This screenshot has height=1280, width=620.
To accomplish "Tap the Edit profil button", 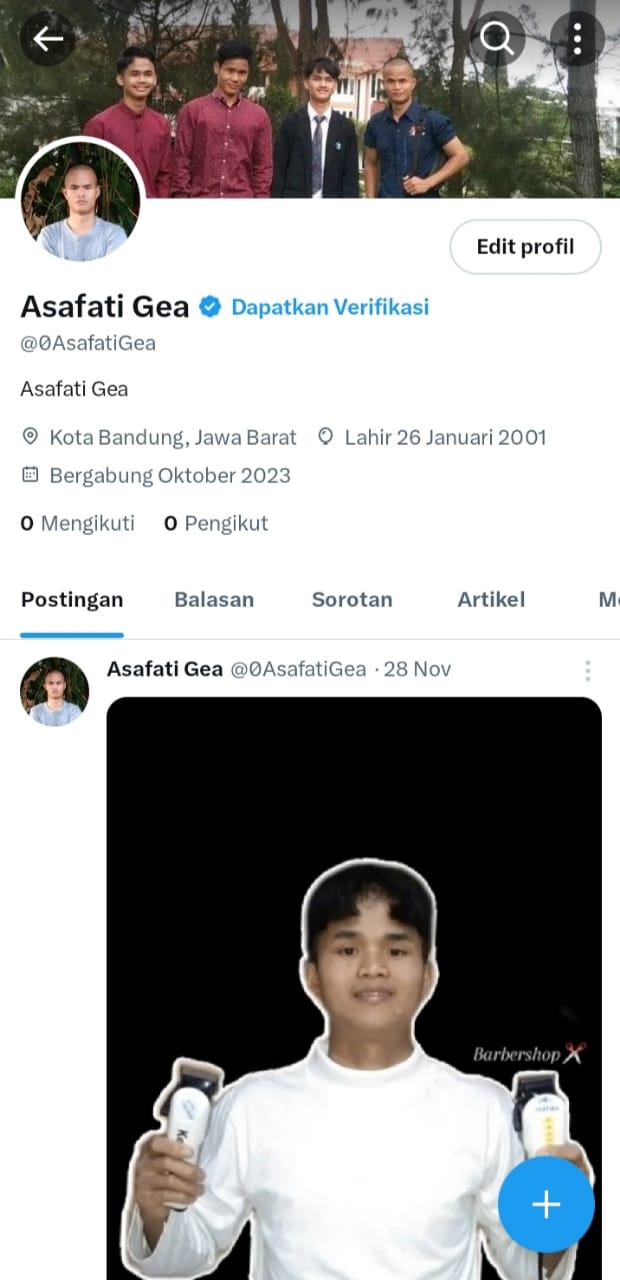I will [x=525, y=247].
